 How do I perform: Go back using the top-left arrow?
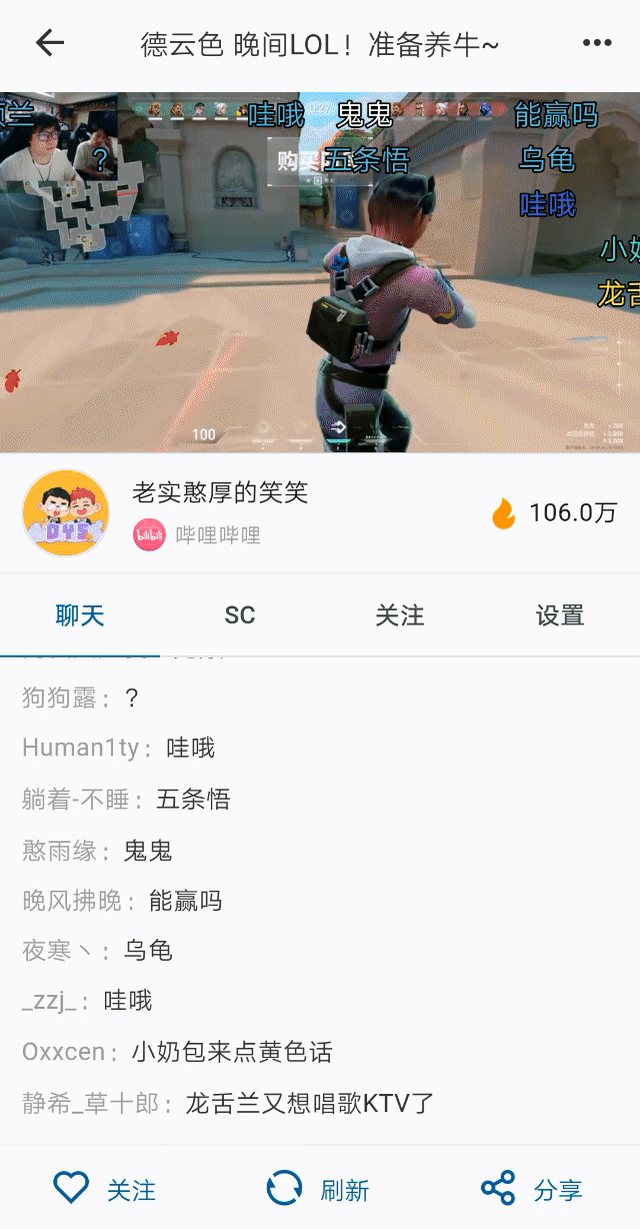click(50, 42)
